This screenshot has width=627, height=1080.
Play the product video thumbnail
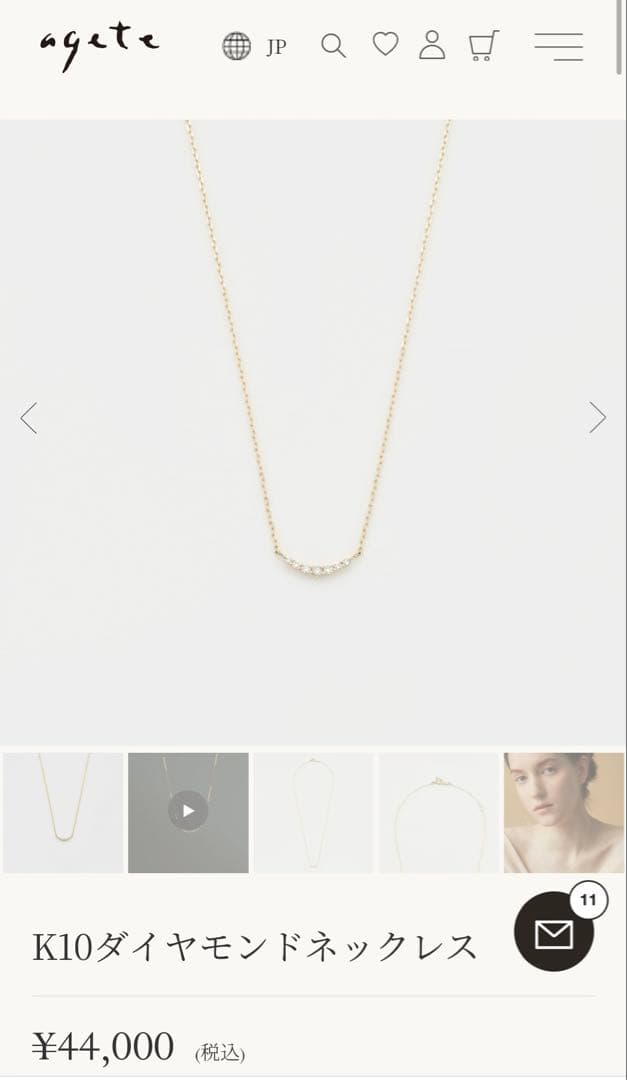coord(188,812)
